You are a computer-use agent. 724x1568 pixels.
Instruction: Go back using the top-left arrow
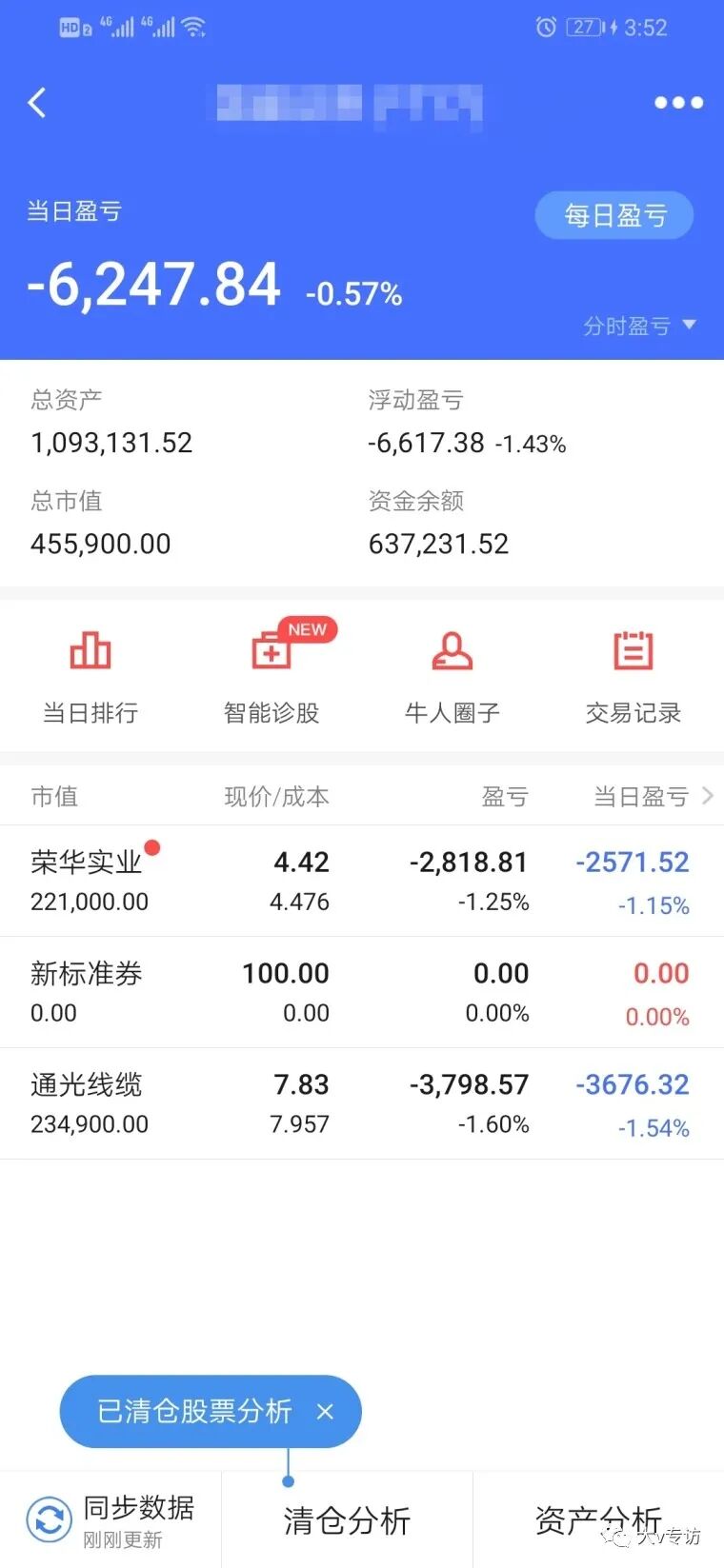37,103
